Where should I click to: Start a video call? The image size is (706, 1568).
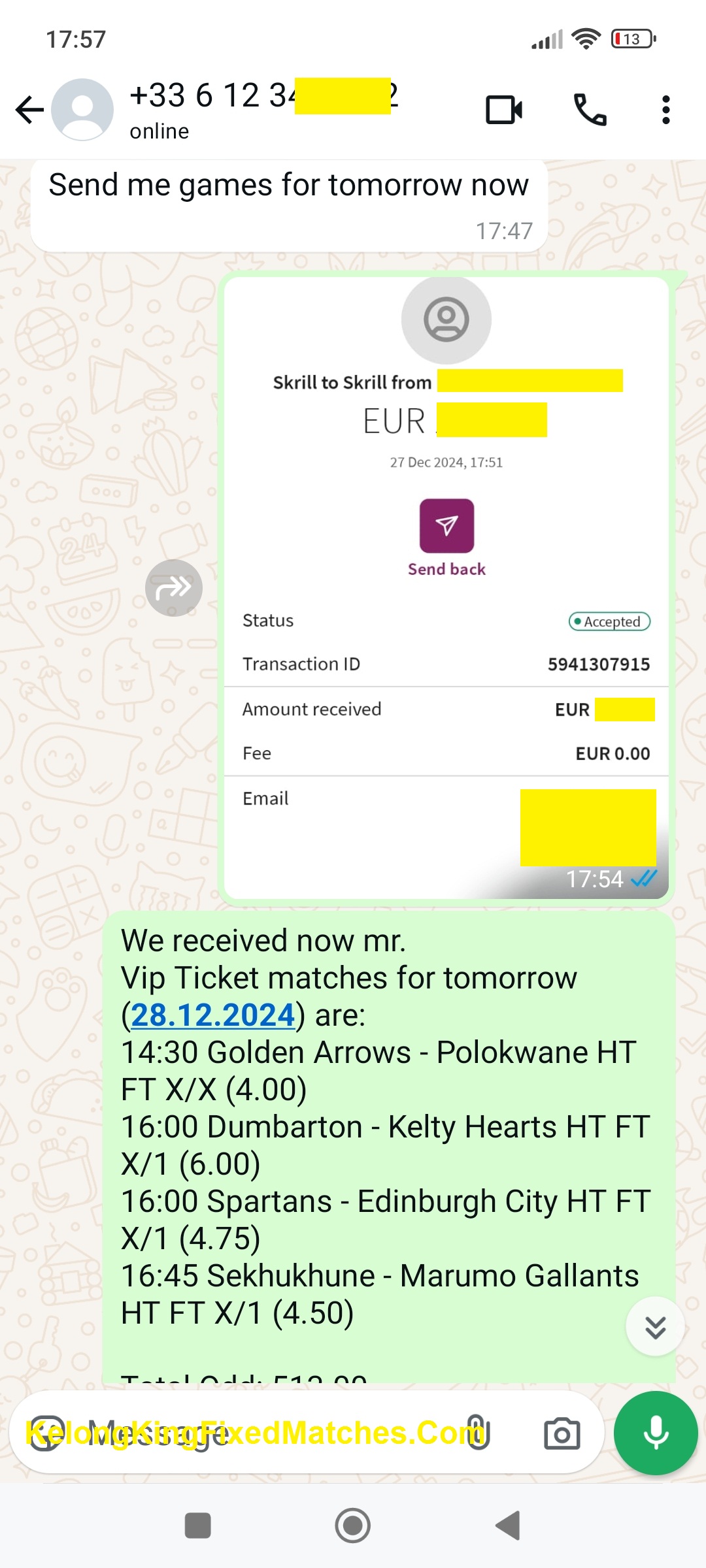coord(503,110)
